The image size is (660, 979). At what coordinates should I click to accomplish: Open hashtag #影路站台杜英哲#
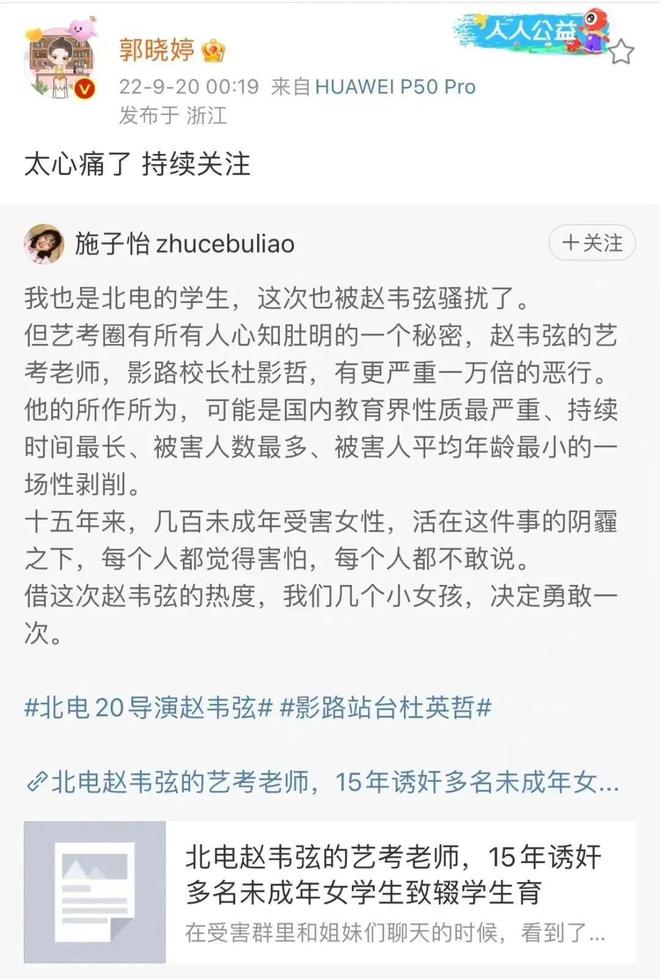click(x=386, y=708)
